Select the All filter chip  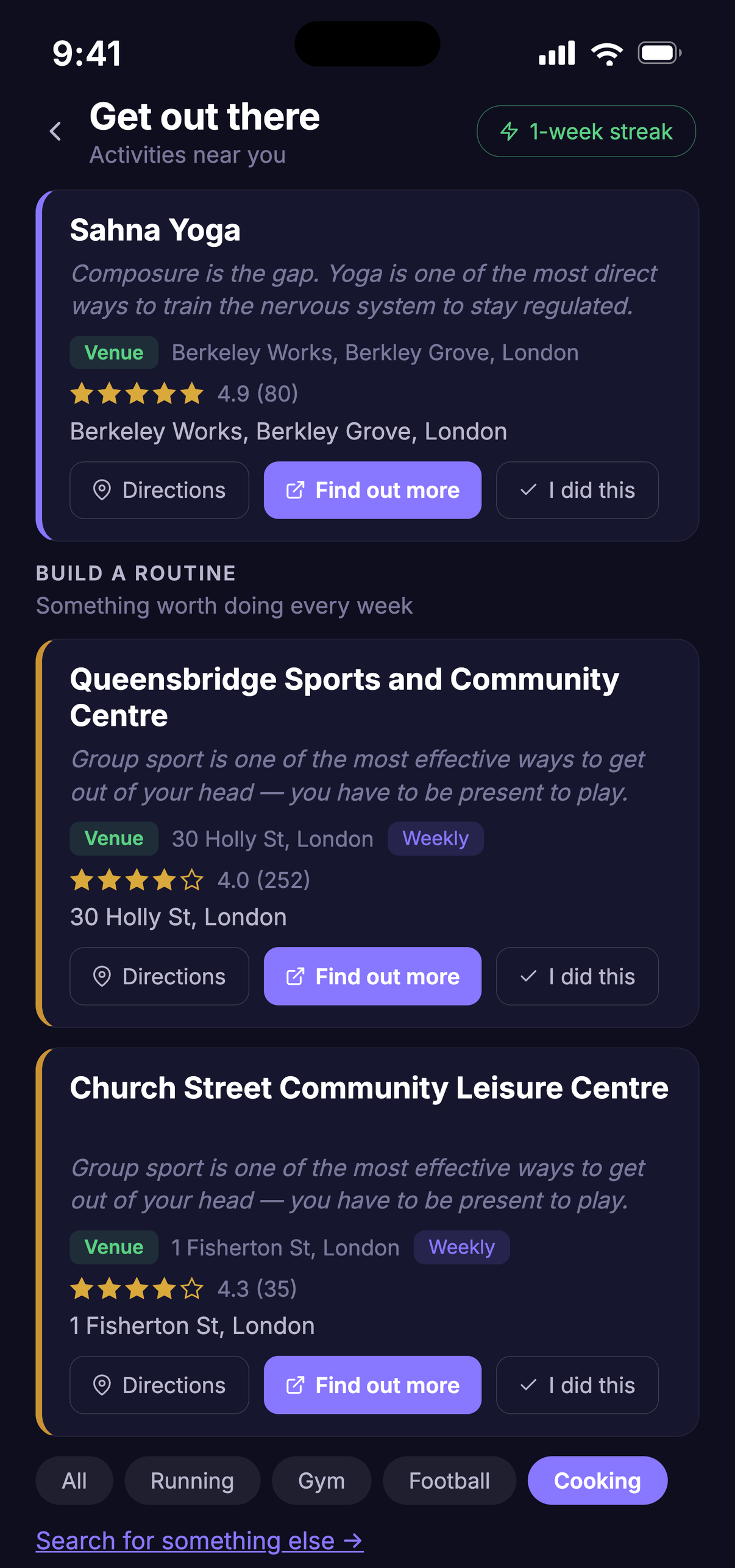point(74,1480)
